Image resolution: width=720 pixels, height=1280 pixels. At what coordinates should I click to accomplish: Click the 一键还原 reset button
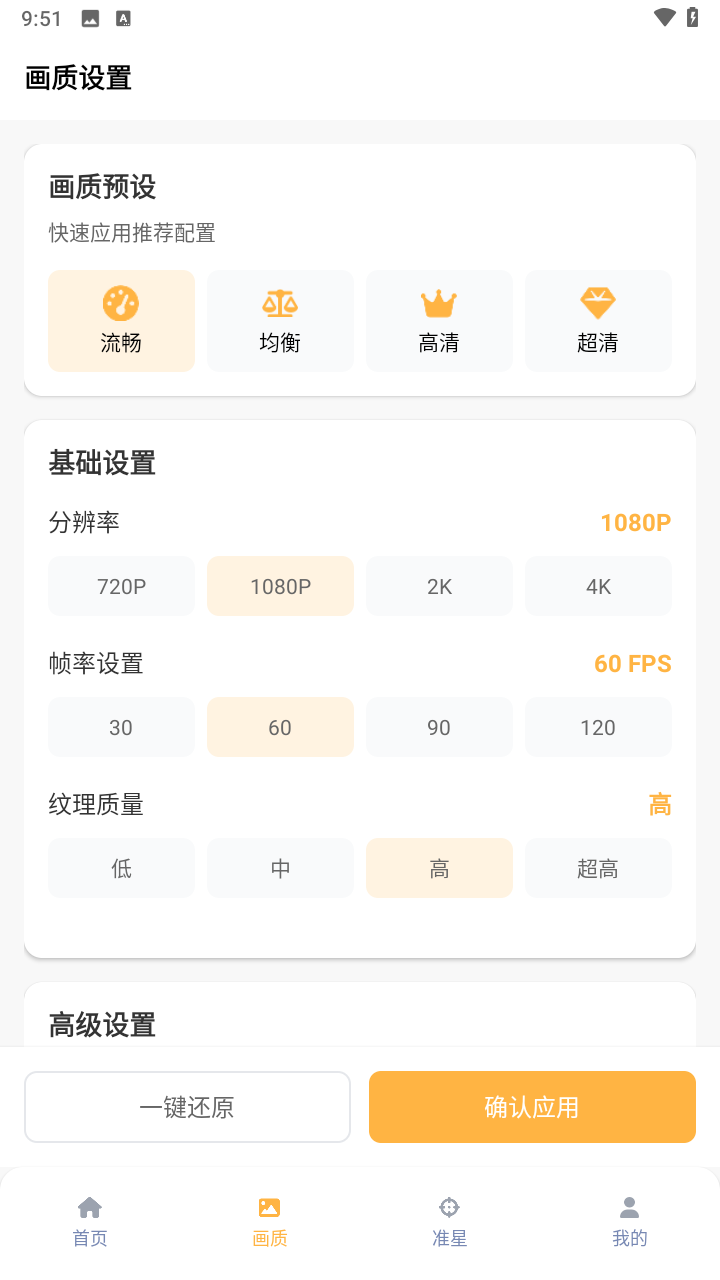187,1107
